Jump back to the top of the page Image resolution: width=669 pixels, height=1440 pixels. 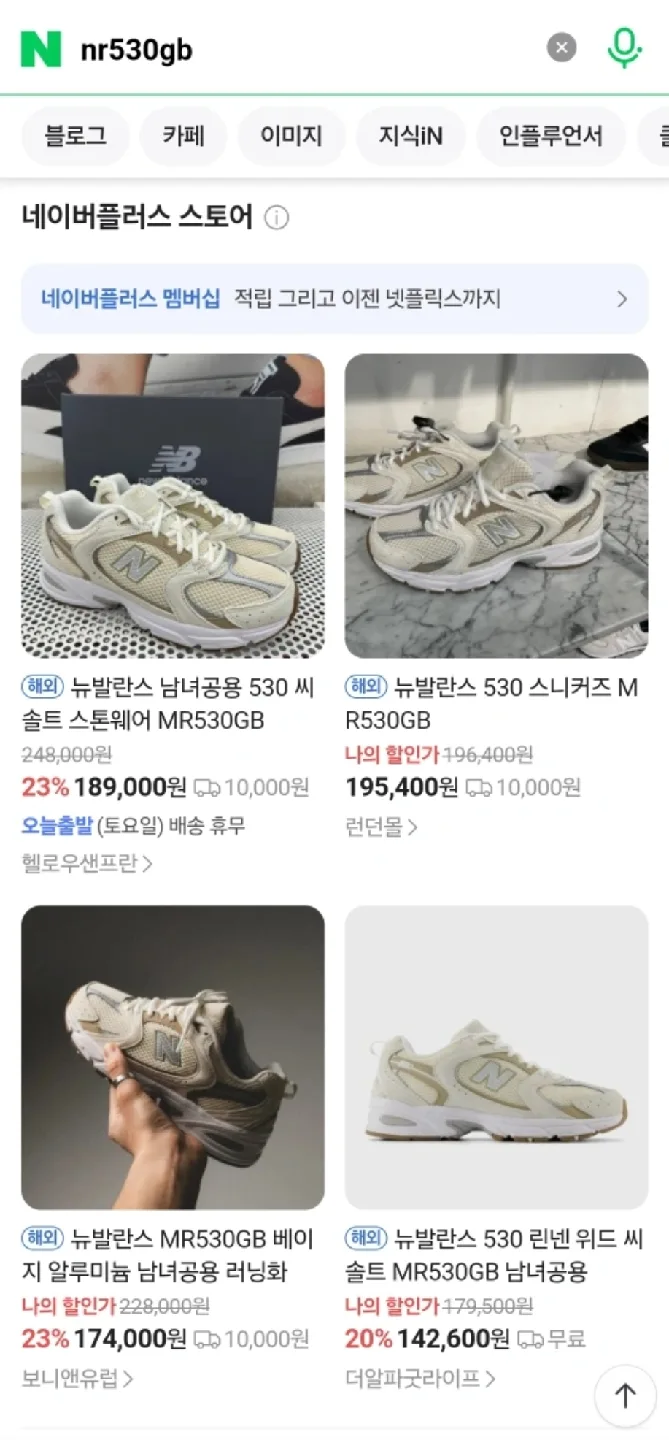point(625,1395)
